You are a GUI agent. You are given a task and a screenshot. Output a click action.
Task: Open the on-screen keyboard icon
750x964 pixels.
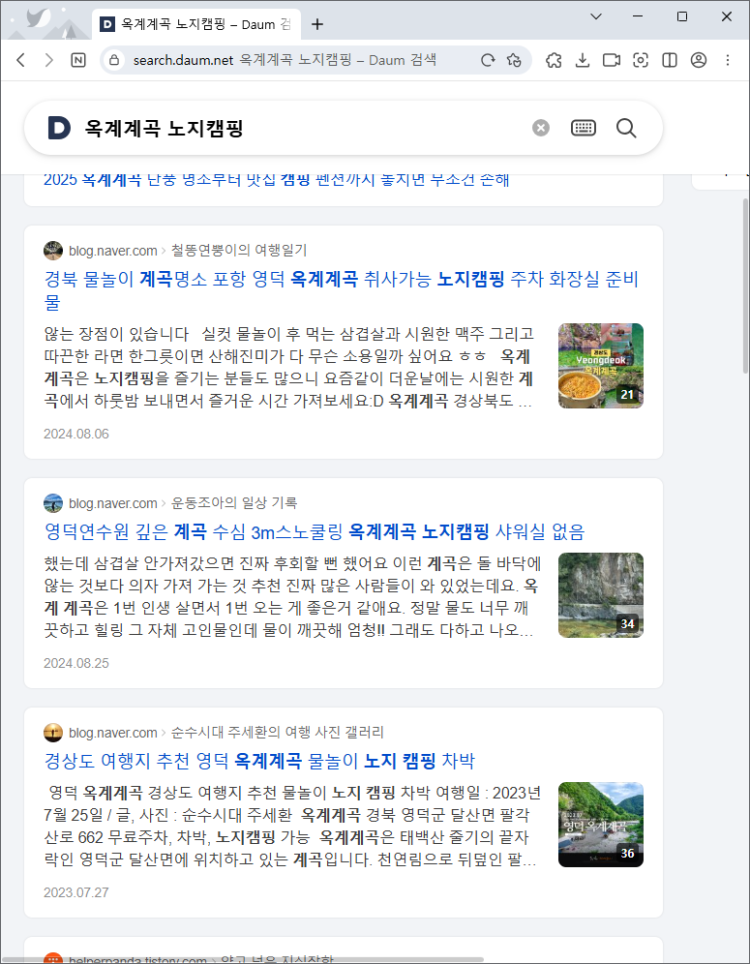[x=583, y=128]
